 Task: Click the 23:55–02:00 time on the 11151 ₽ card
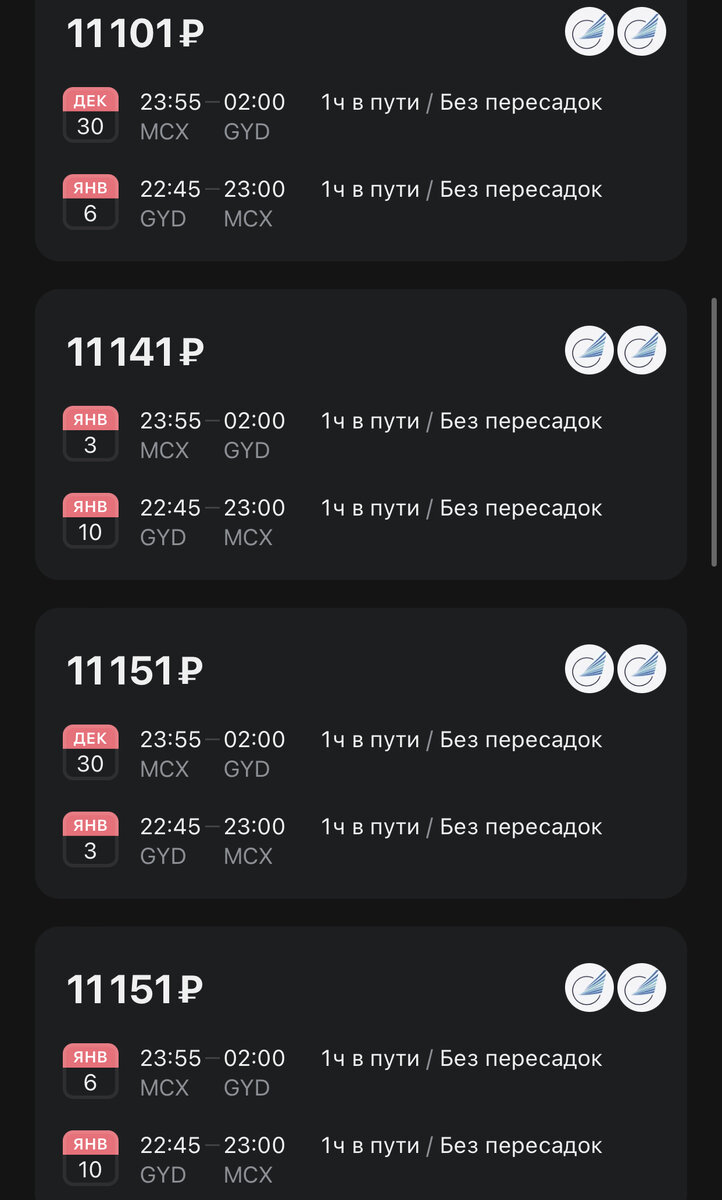(212, 739)
